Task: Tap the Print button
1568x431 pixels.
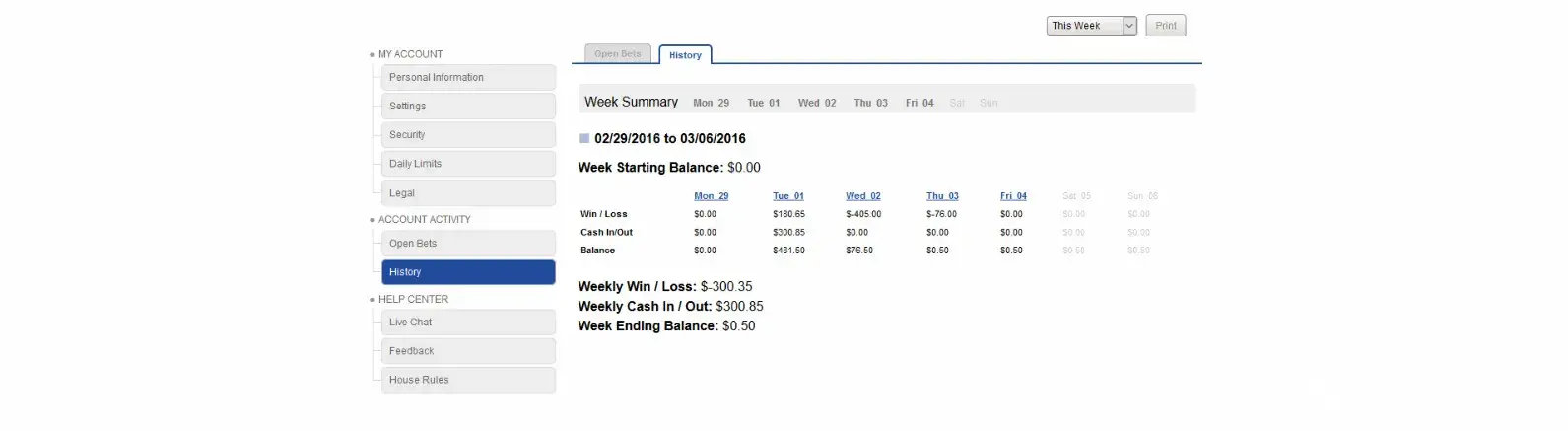Action: tap(1165, 26)
